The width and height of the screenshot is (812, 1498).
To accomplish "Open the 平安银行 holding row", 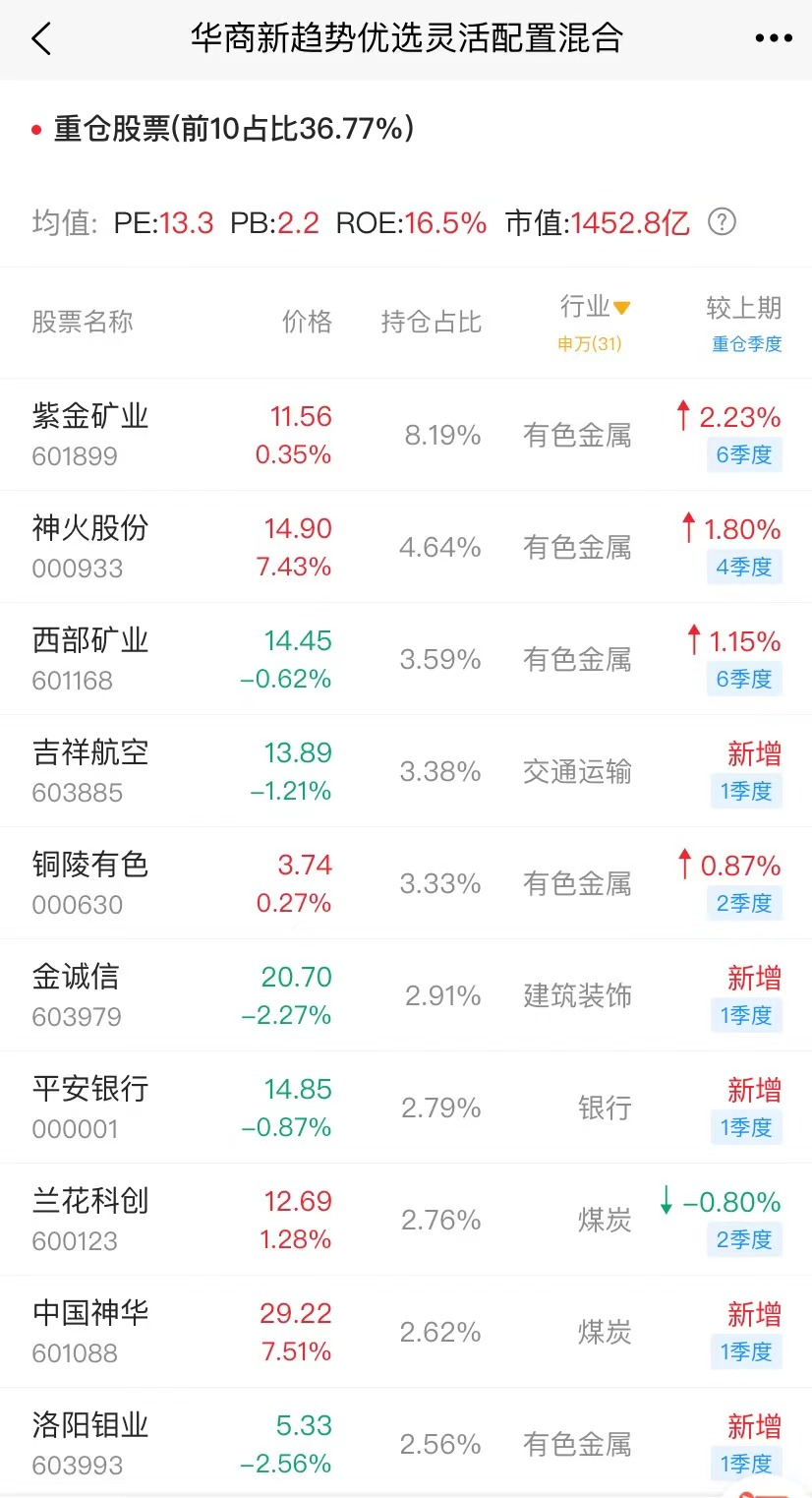I will pos(406,1108).
